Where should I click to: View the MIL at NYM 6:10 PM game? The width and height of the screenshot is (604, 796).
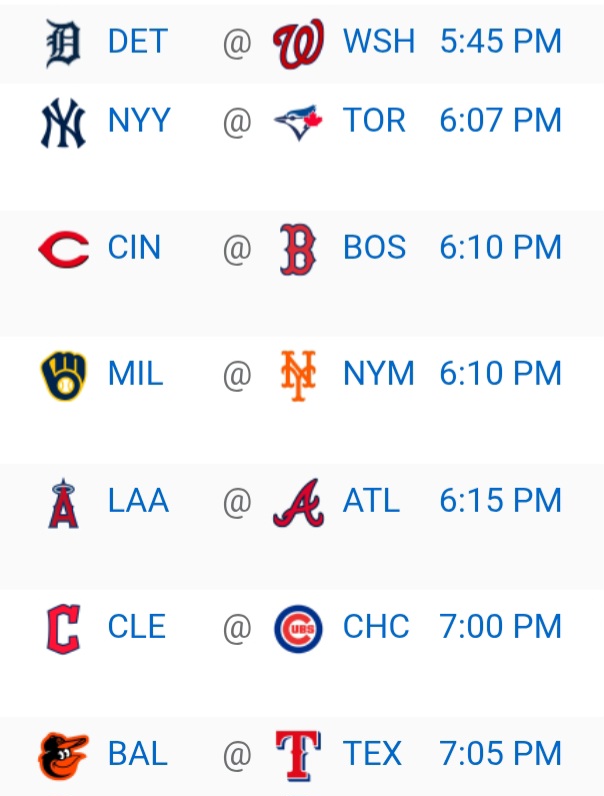pyautogui.click(x=300, y=374)
